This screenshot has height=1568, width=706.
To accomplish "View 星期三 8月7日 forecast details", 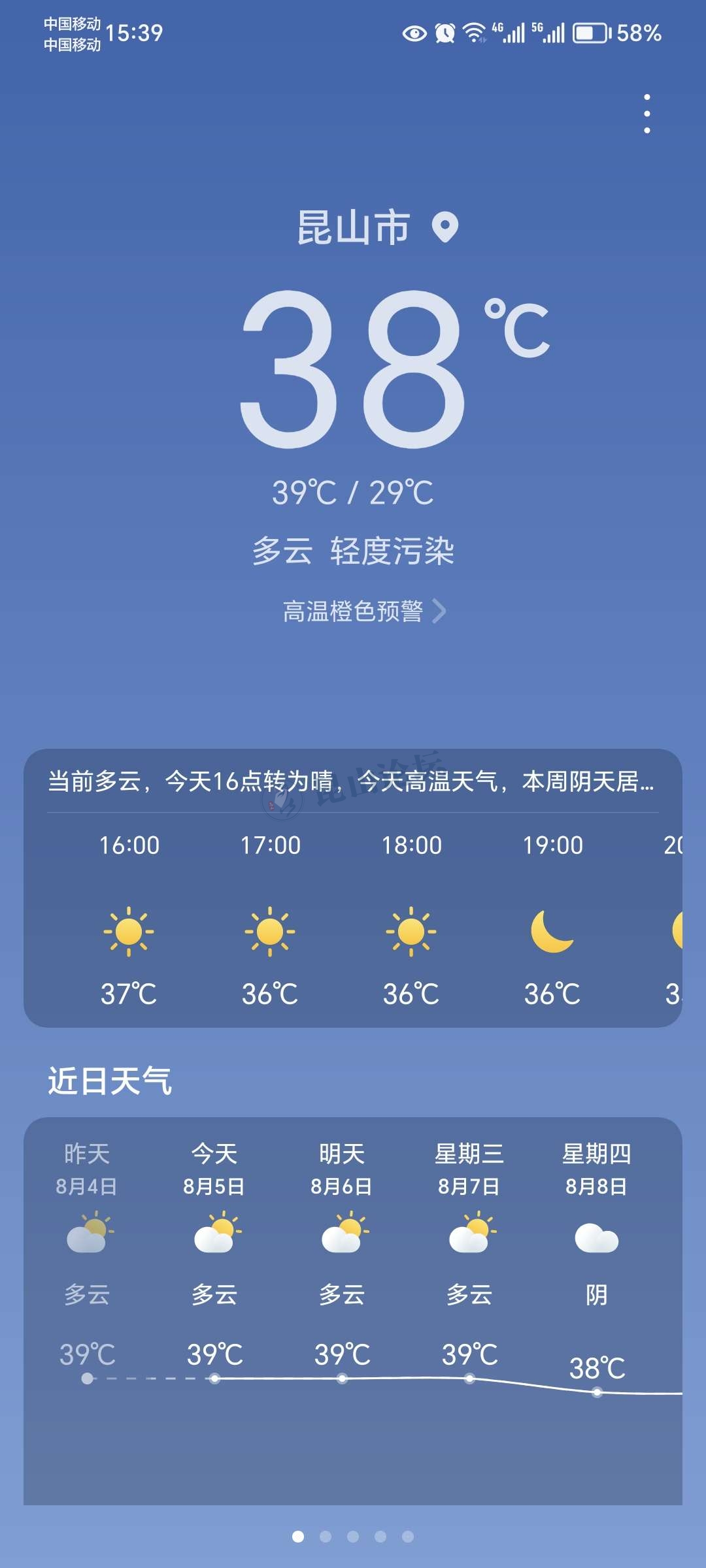I will [x=469, y=1241].
